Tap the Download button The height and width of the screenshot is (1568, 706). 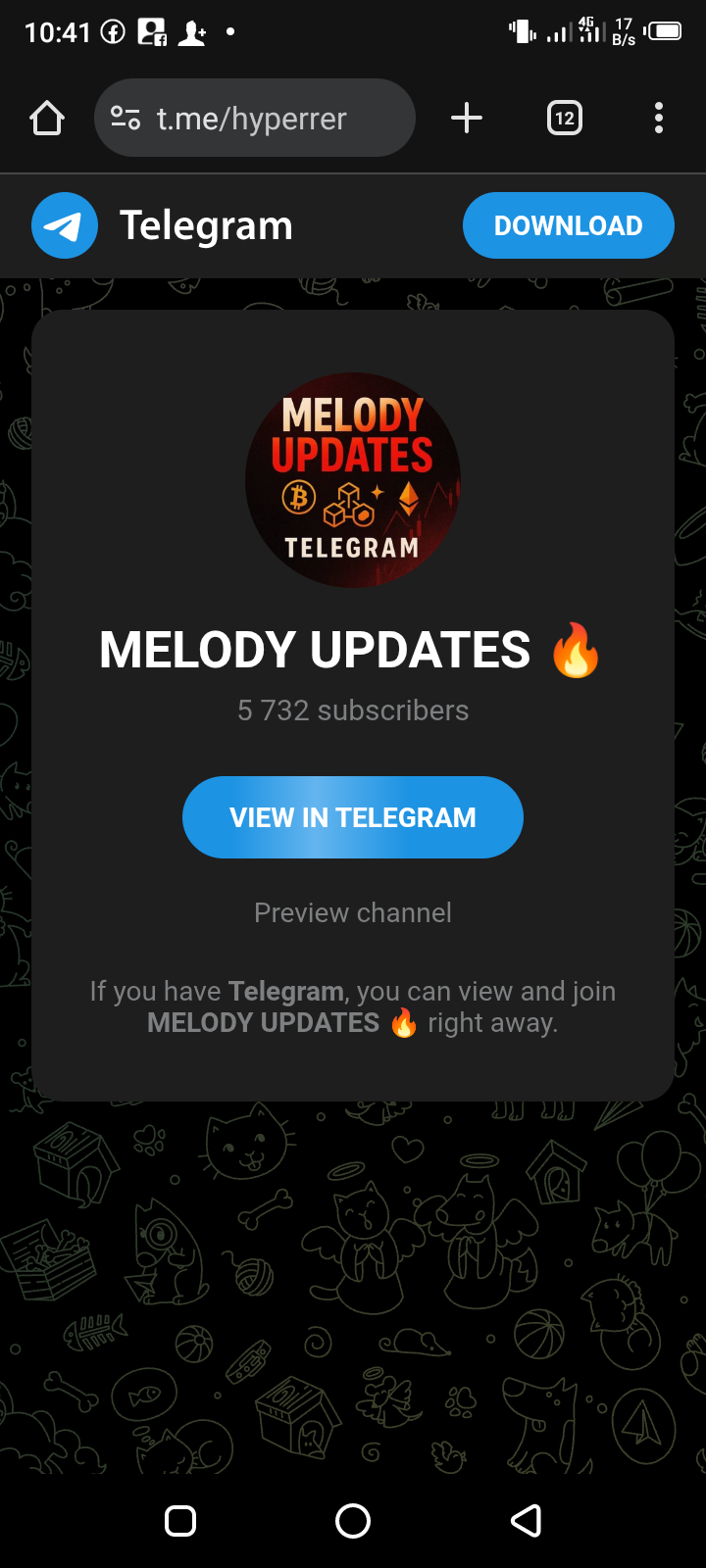(568, 225)
